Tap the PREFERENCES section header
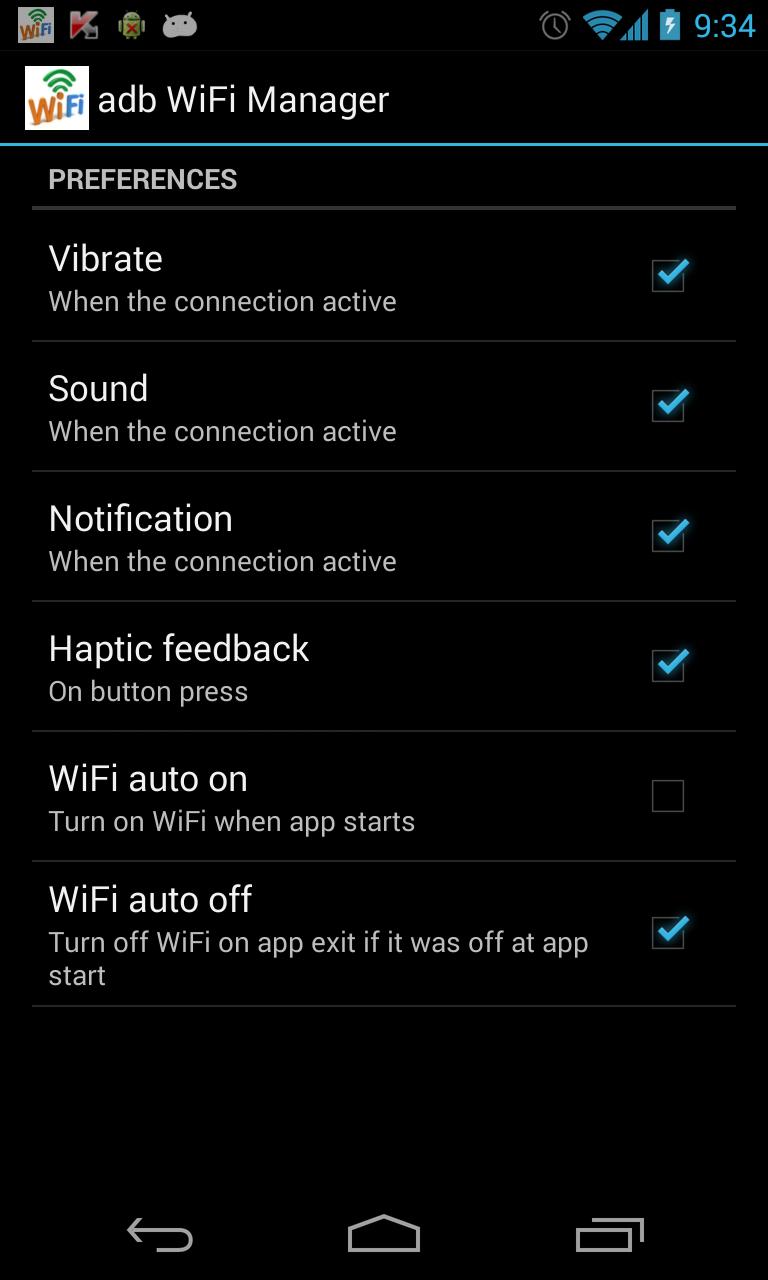 tap(143, 179)
